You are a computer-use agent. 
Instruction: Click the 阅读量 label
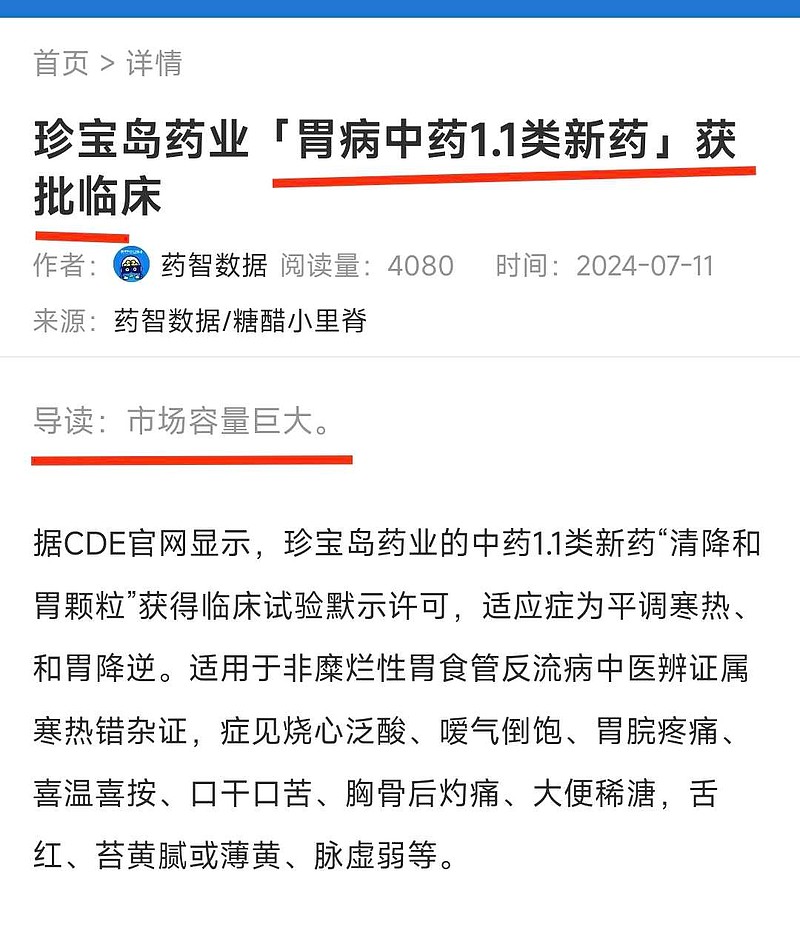point(318,264)
